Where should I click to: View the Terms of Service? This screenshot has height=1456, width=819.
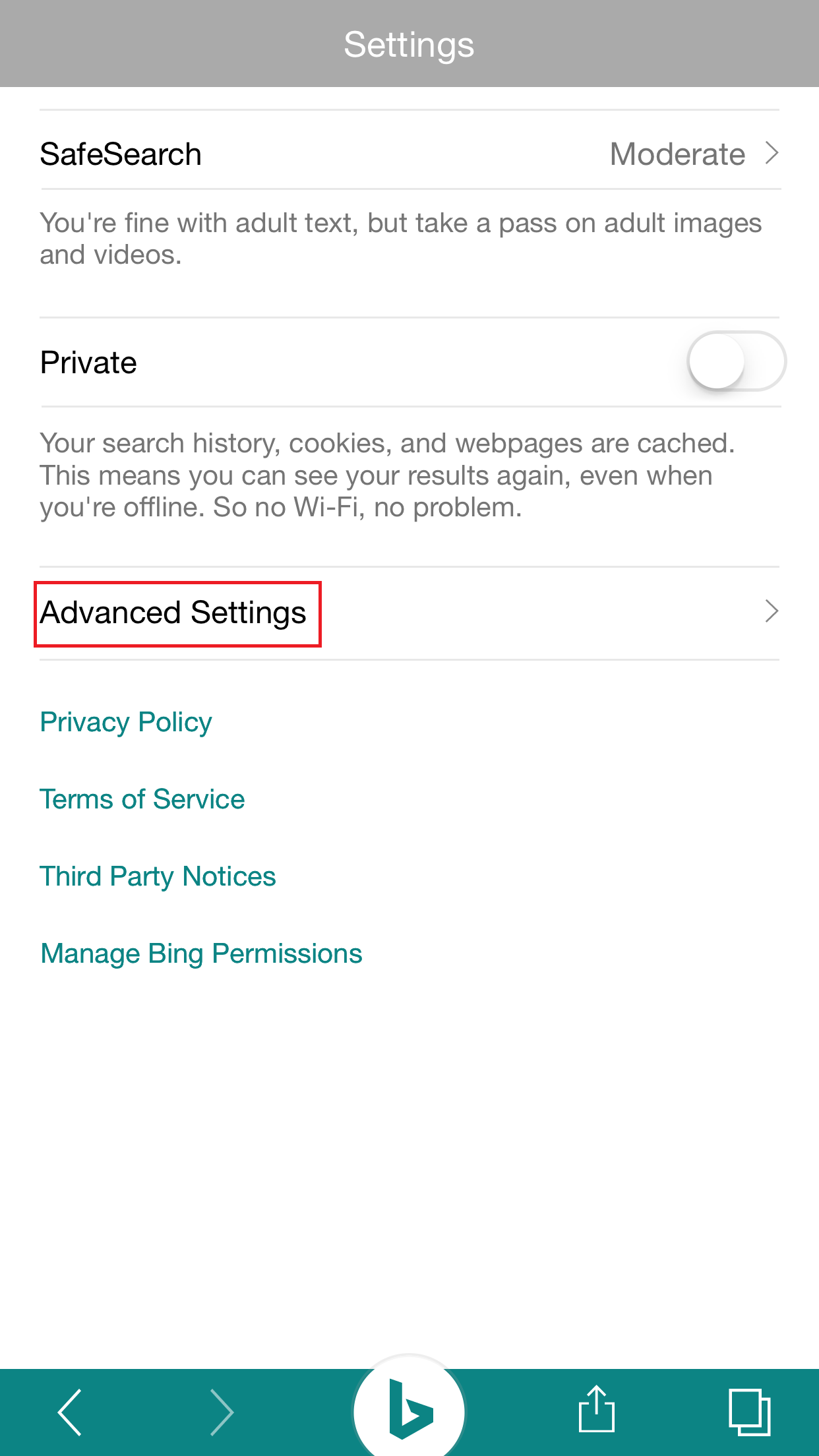point(142,799)
